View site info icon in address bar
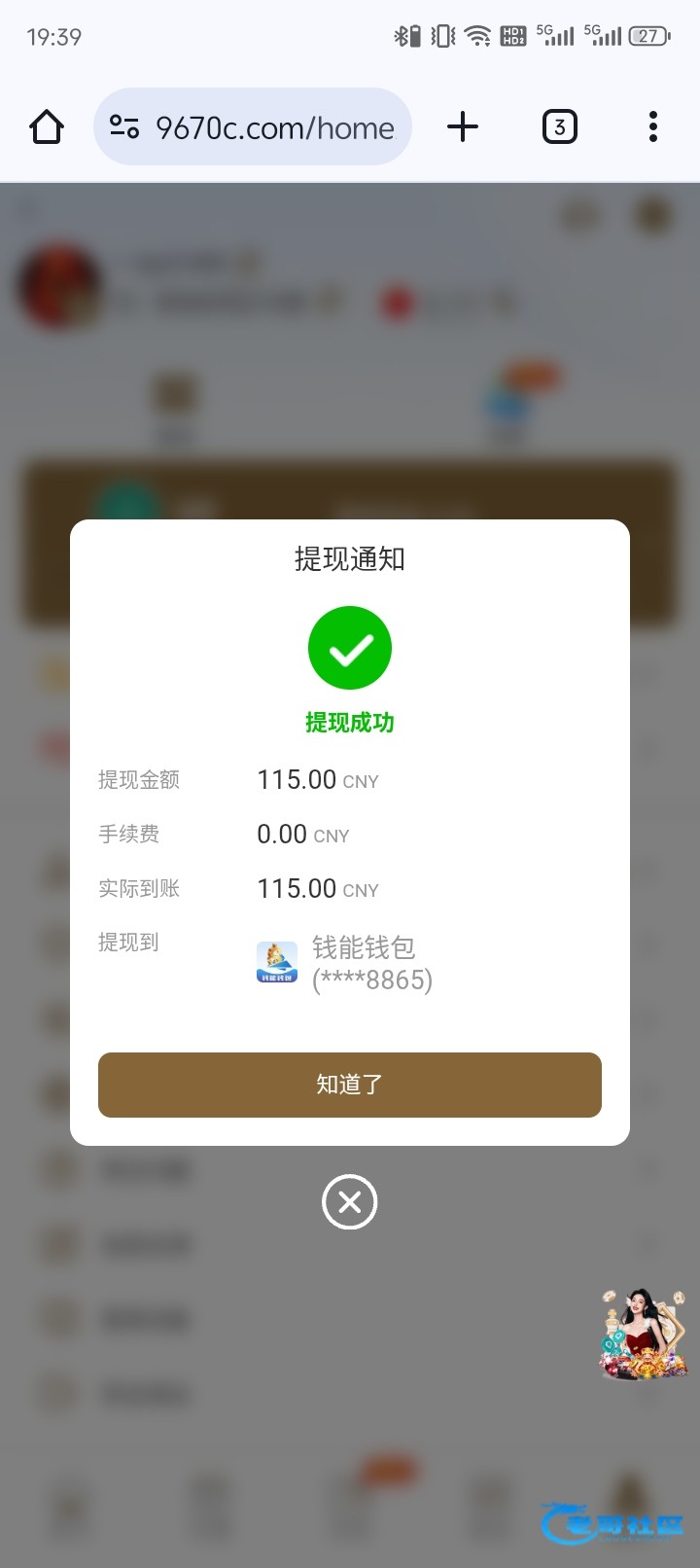 pyautogui.click(x=124, y=126)
